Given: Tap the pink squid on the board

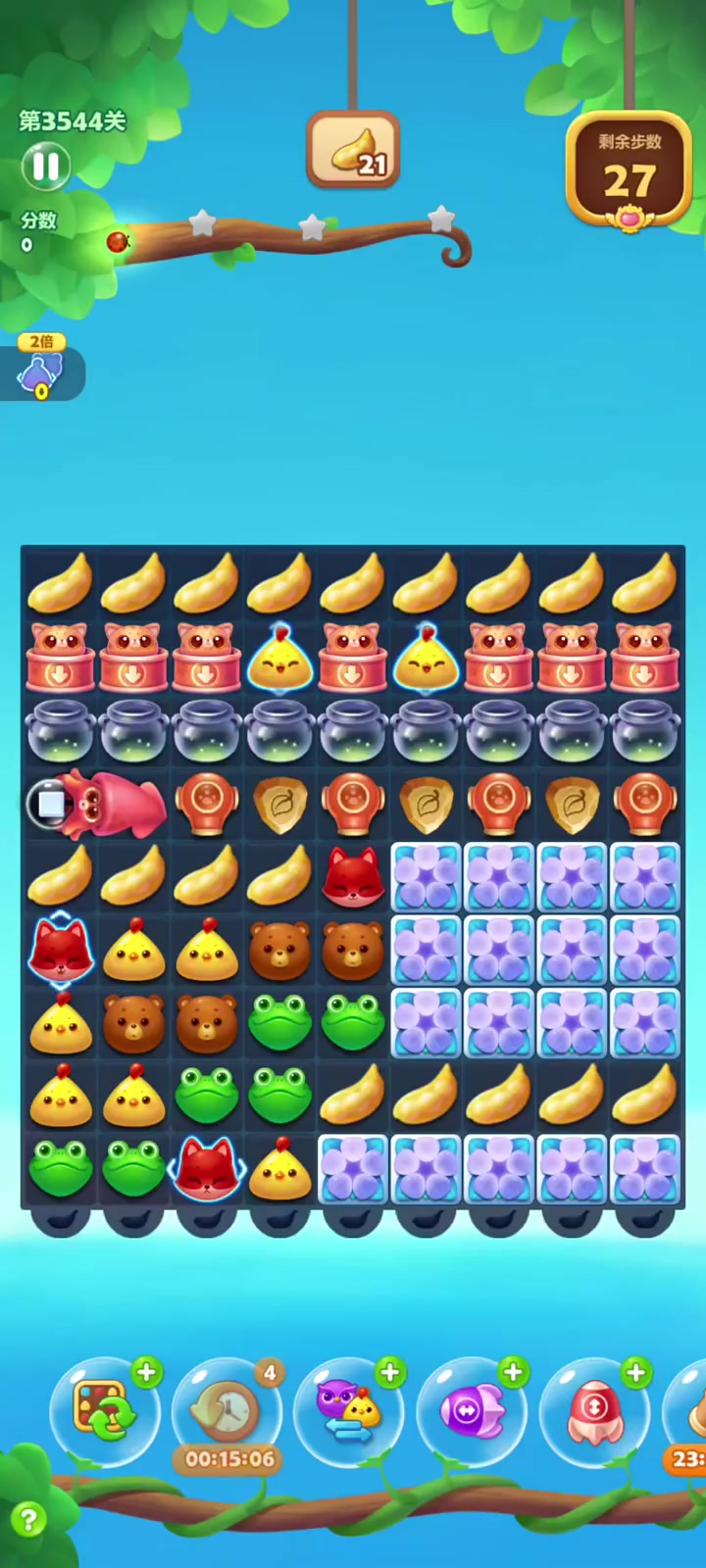Looking at the screenshot, I should point(118,806).
